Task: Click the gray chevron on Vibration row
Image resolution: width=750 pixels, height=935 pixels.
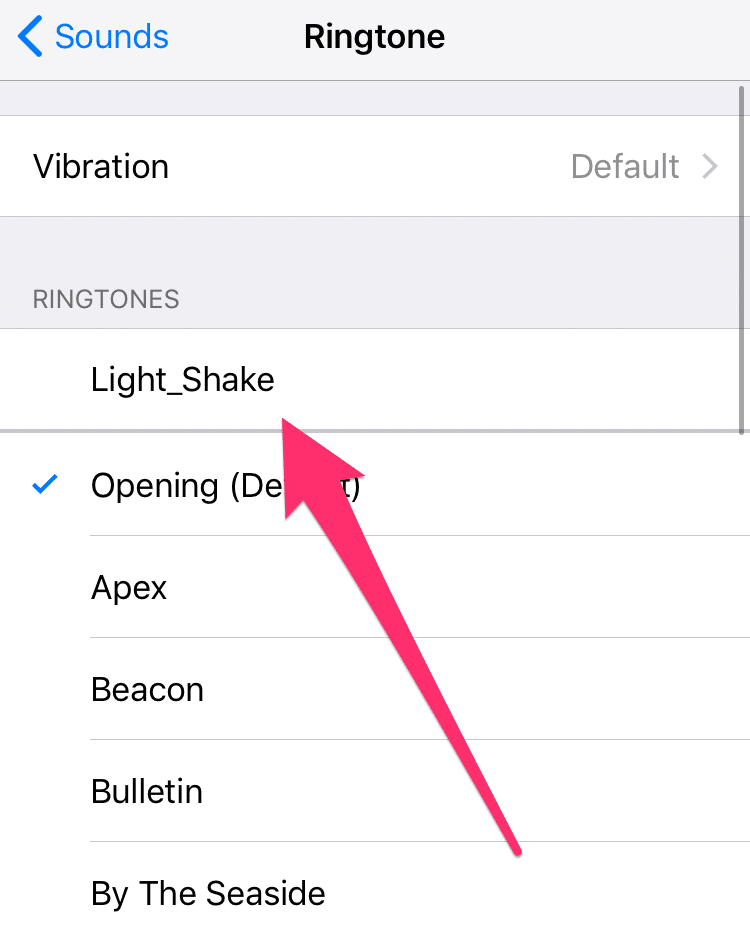Action: (x=710, y=167)
